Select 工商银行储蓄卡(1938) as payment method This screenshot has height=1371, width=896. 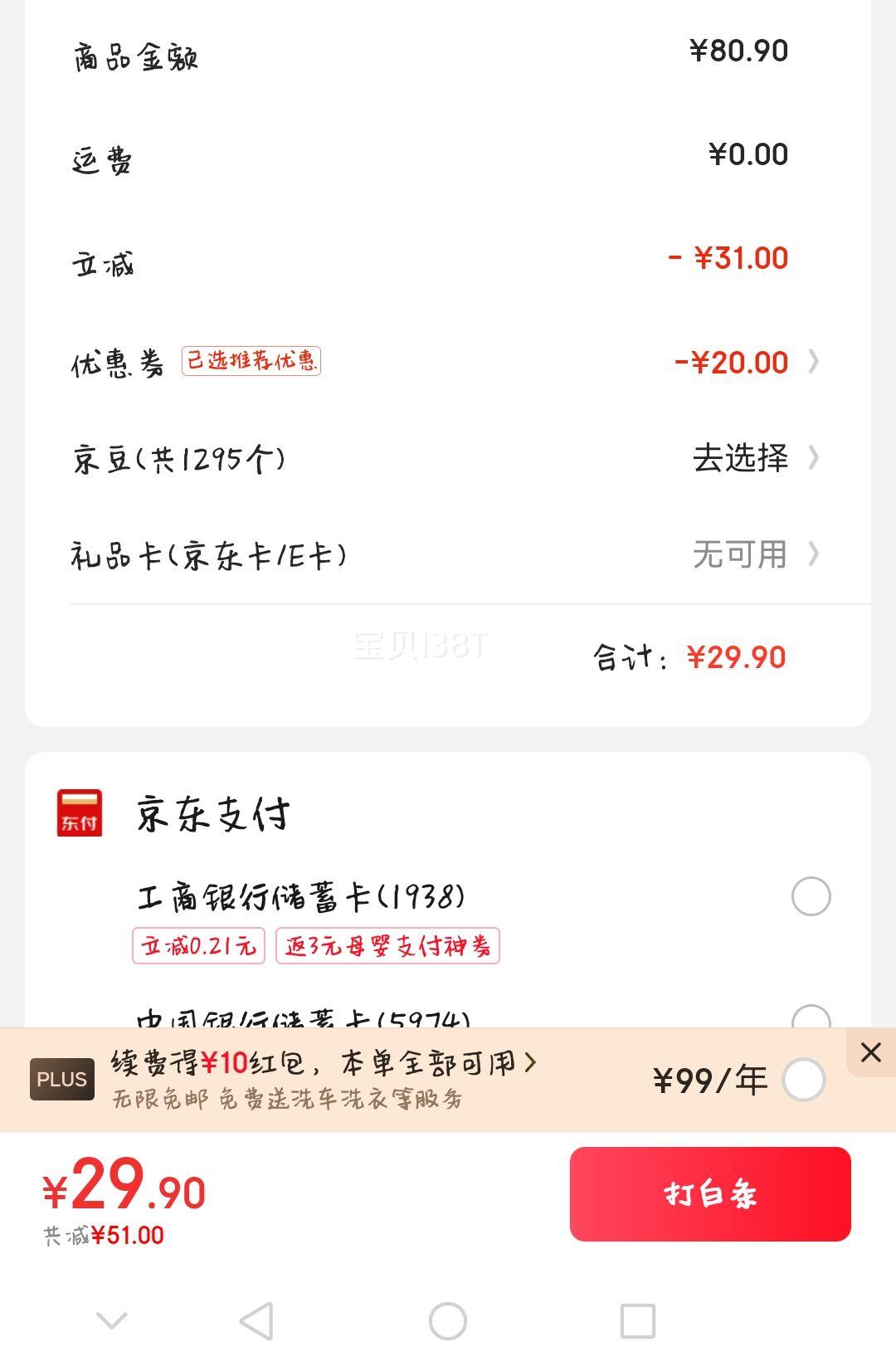click(x=811, y=896)
